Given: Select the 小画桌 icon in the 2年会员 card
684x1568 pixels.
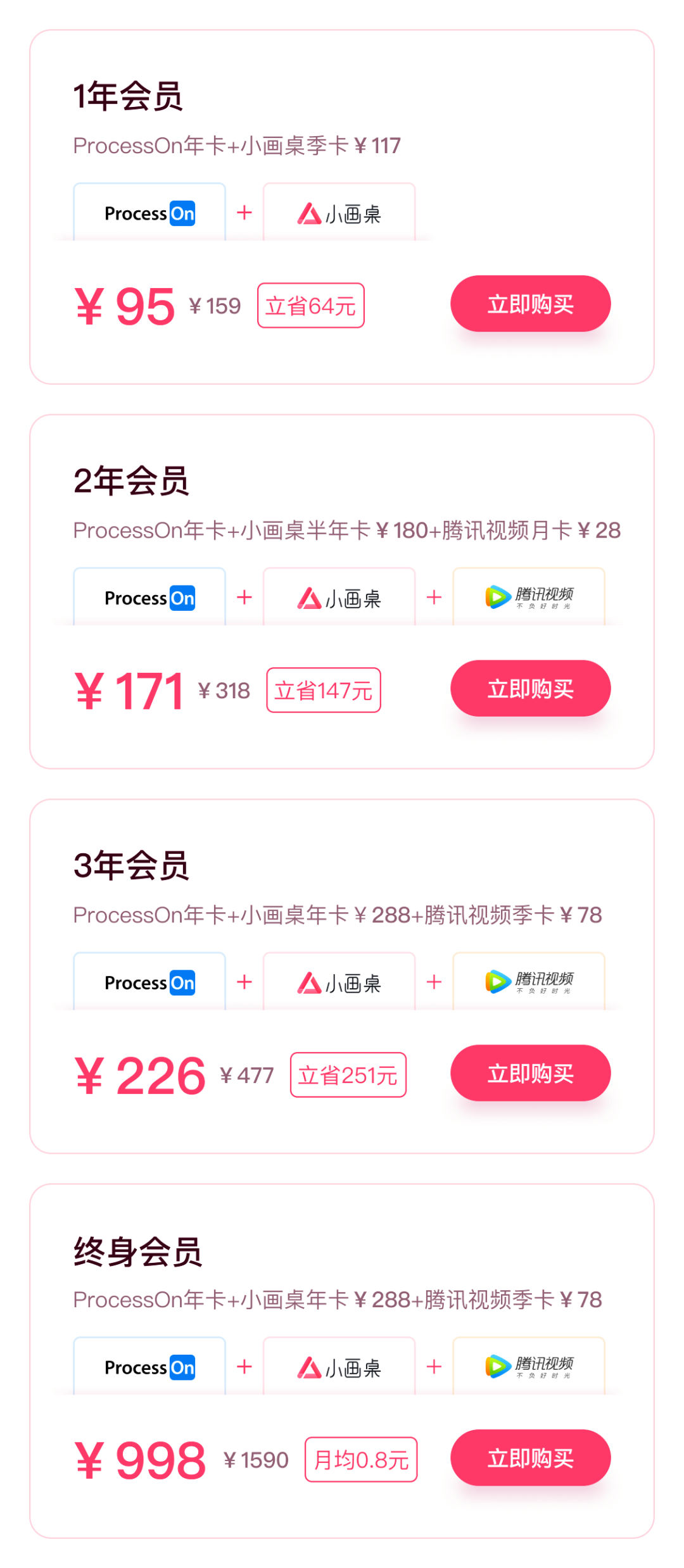Looking at the screenshot, I should (339, 598).
